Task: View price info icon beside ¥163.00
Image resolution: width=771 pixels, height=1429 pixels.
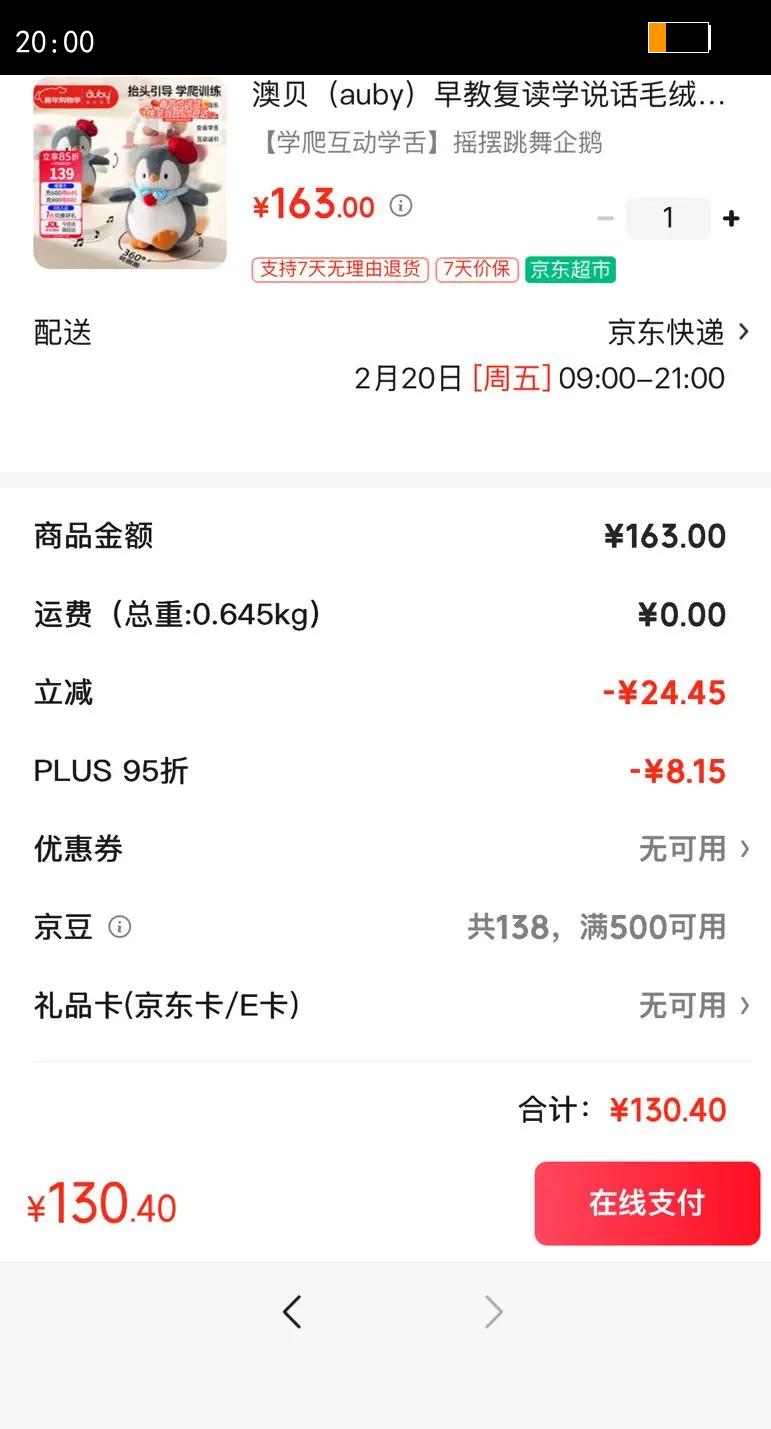Action: coord(401,206)
